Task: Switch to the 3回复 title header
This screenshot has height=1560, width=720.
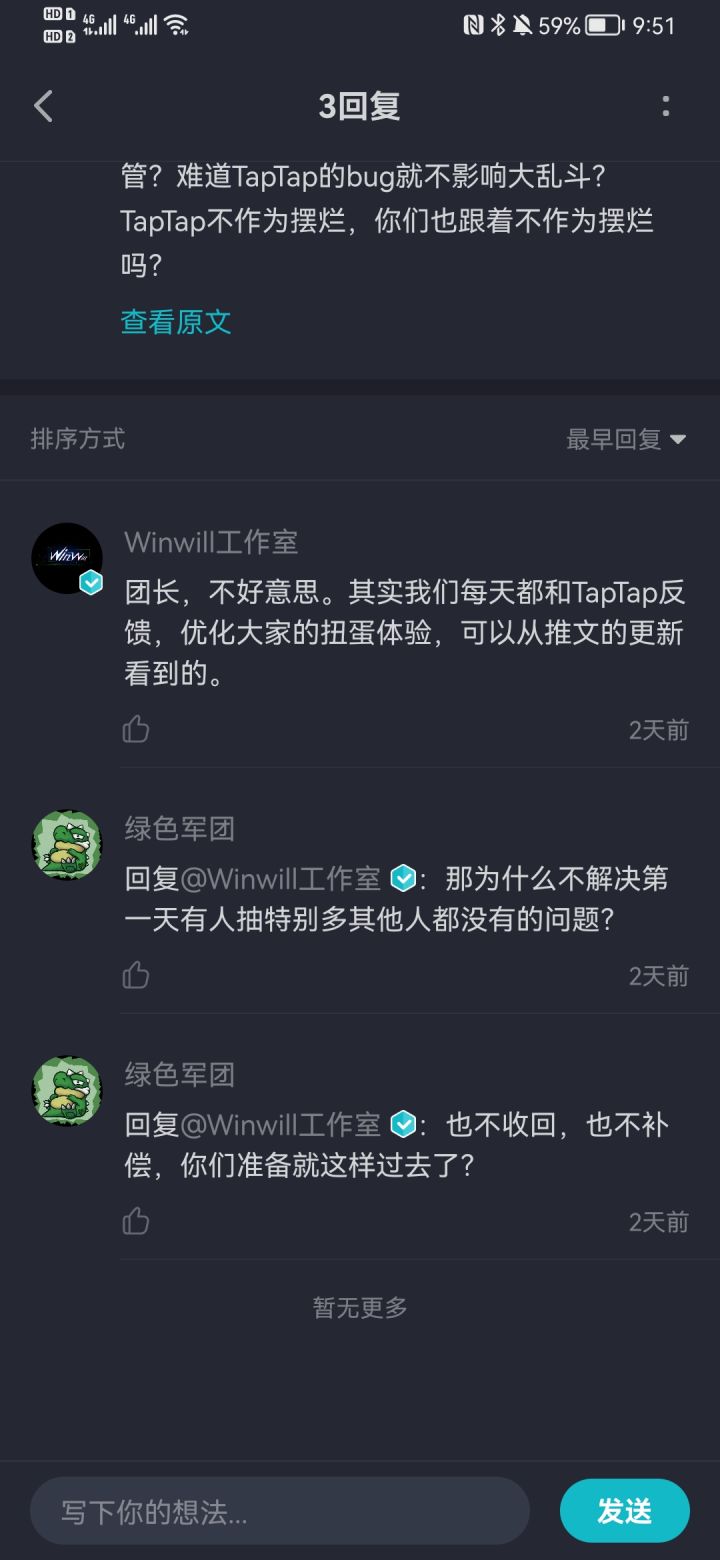Action: pyautogui.click(x=359, y=105)
